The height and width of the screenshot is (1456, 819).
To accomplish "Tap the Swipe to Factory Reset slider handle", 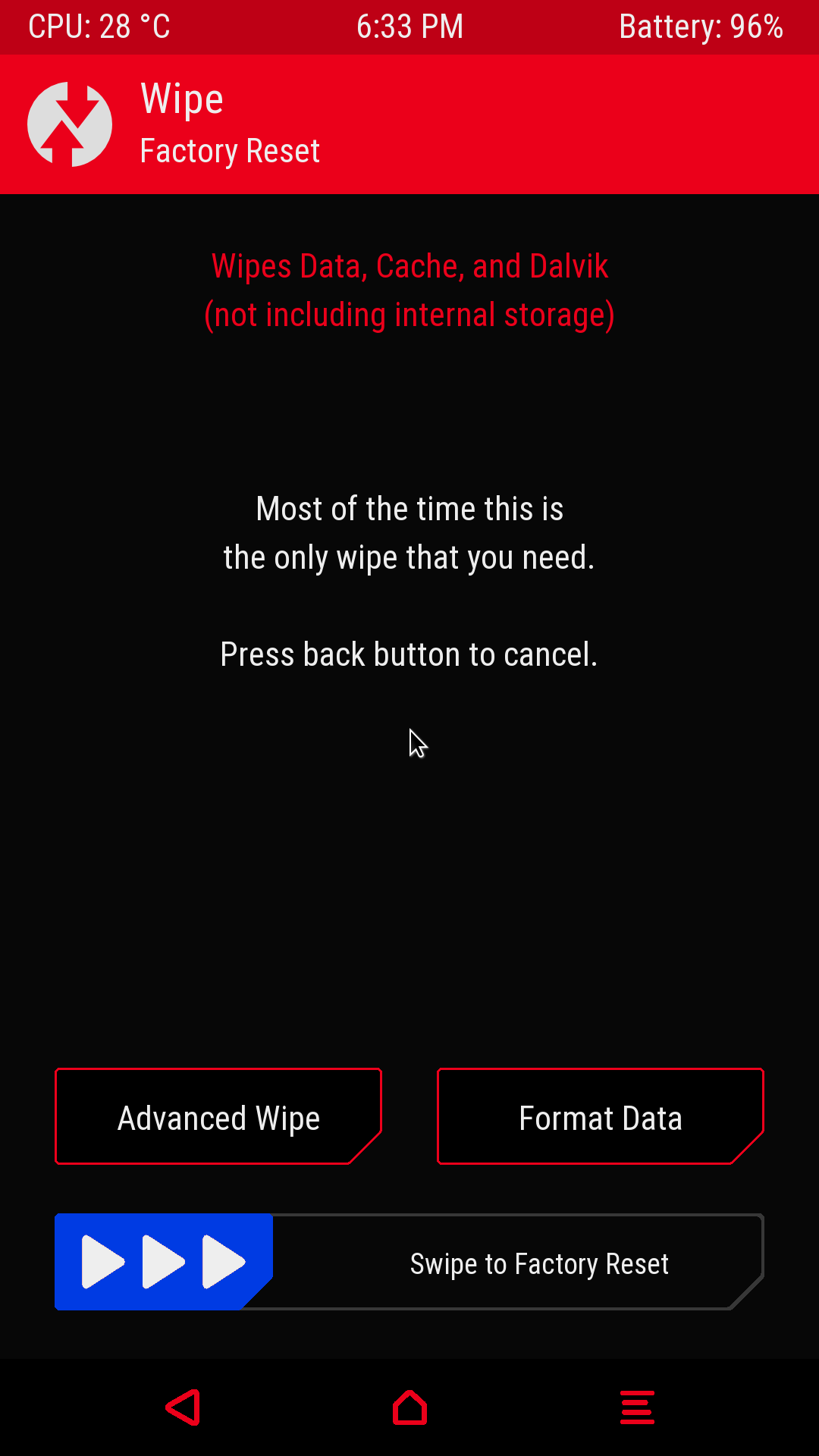I will click(164, 1262).
